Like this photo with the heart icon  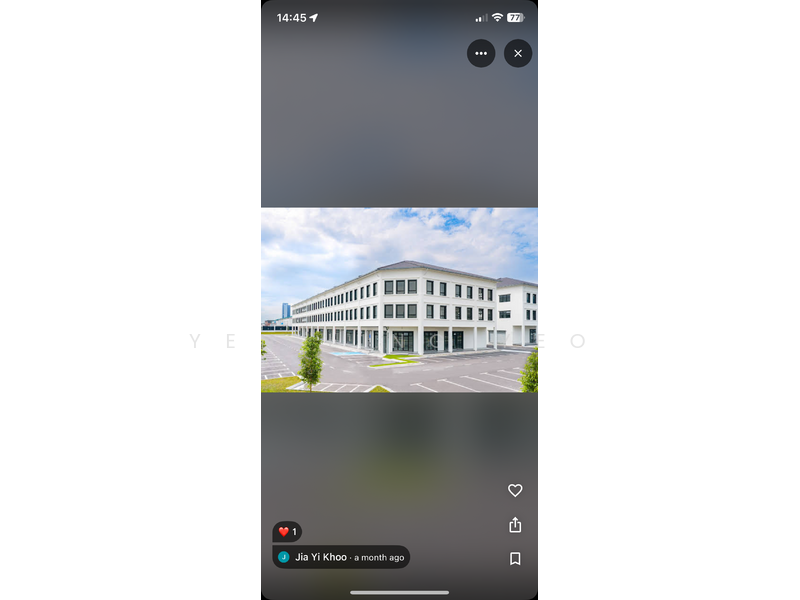pos(515,490)
